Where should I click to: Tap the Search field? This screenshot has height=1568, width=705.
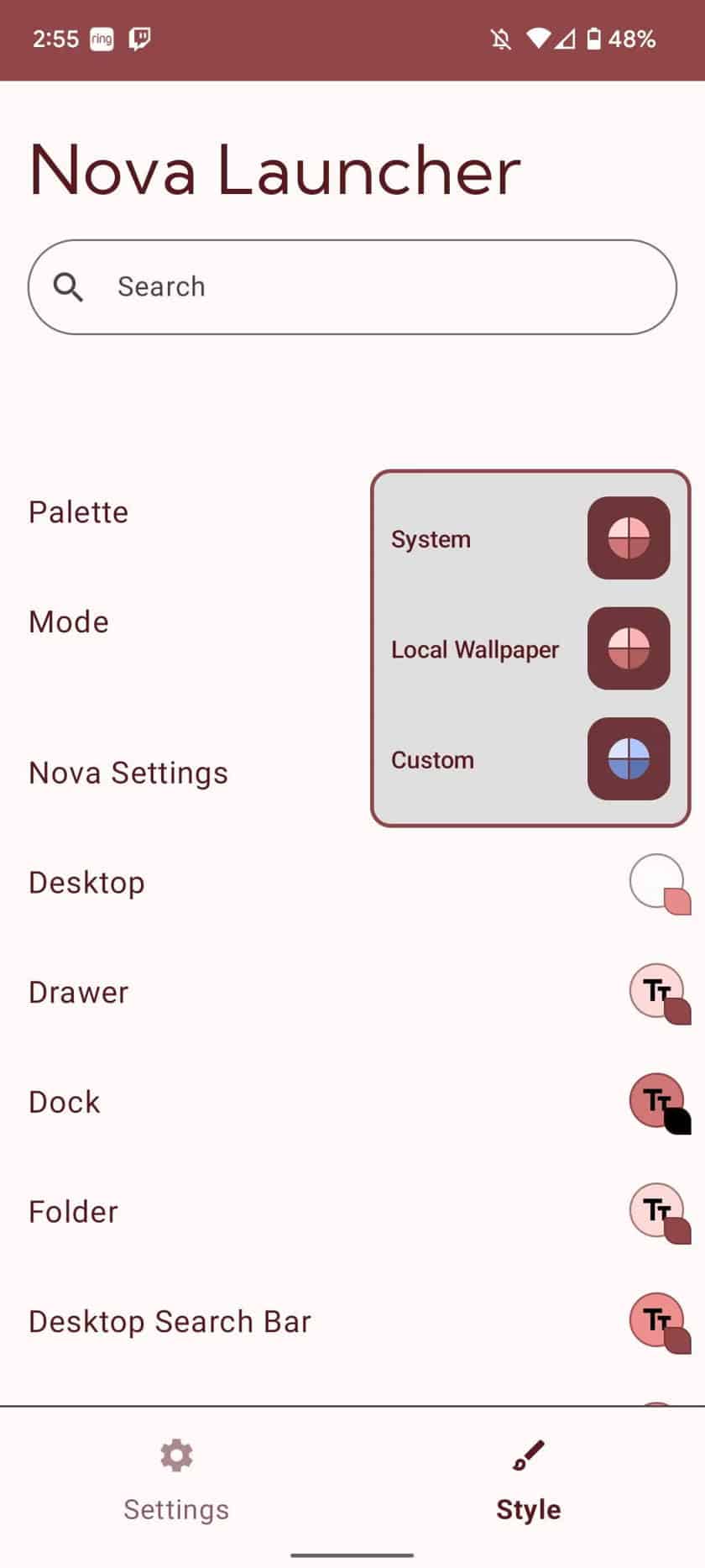point(352,287)
